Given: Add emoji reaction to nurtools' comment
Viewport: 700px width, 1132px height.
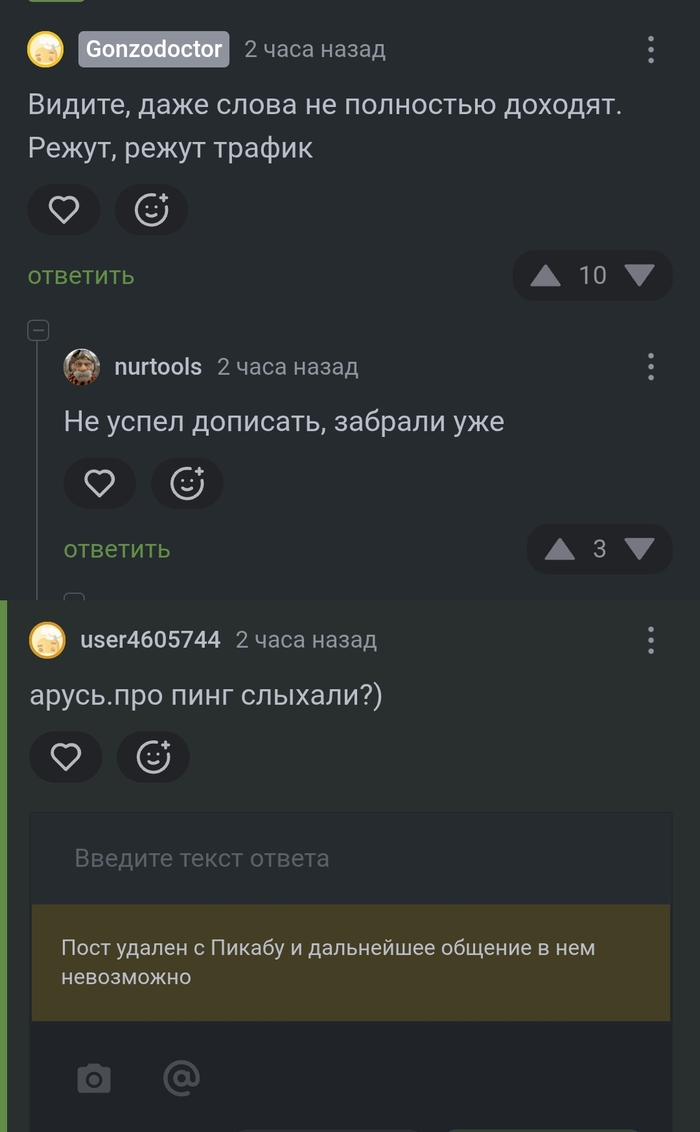Looking at the screenshot, I should (x=187, y=484).
